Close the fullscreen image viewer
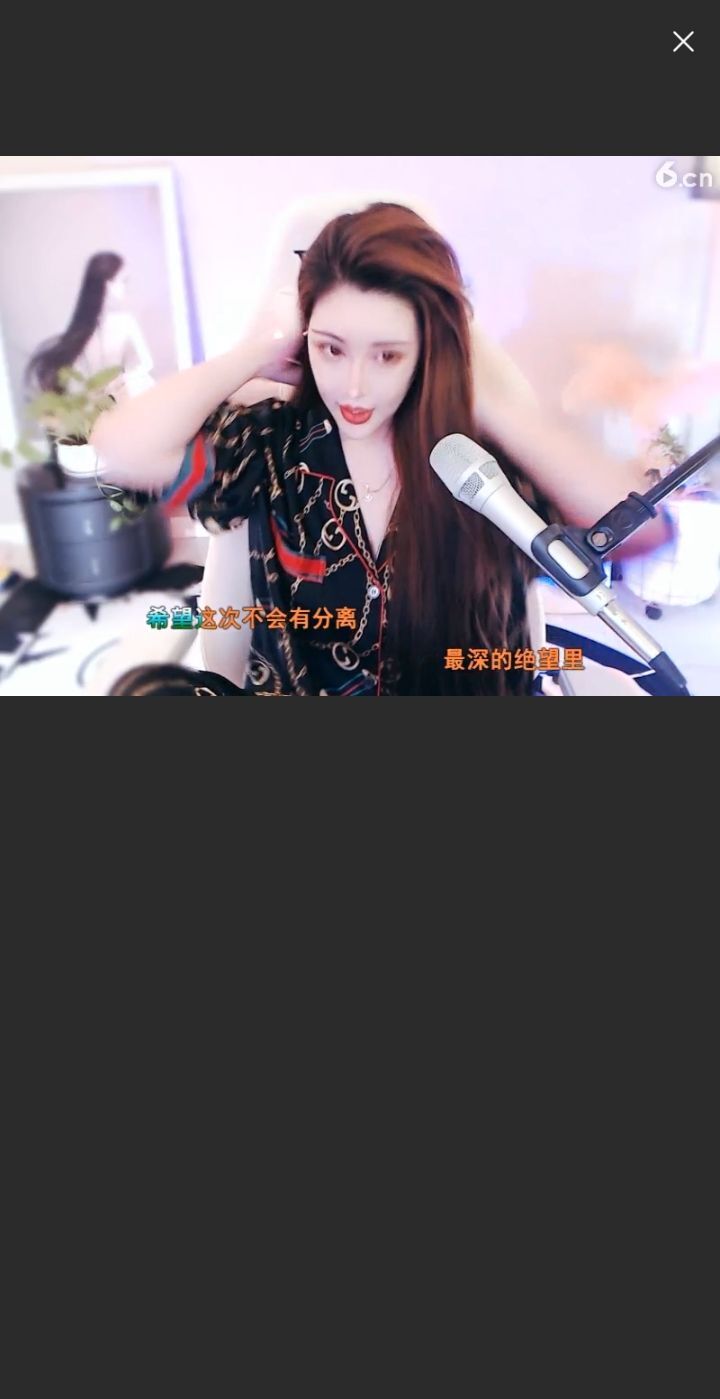Image resolution: width=720 pixels, height=1399 pixels. coord(683,41)
